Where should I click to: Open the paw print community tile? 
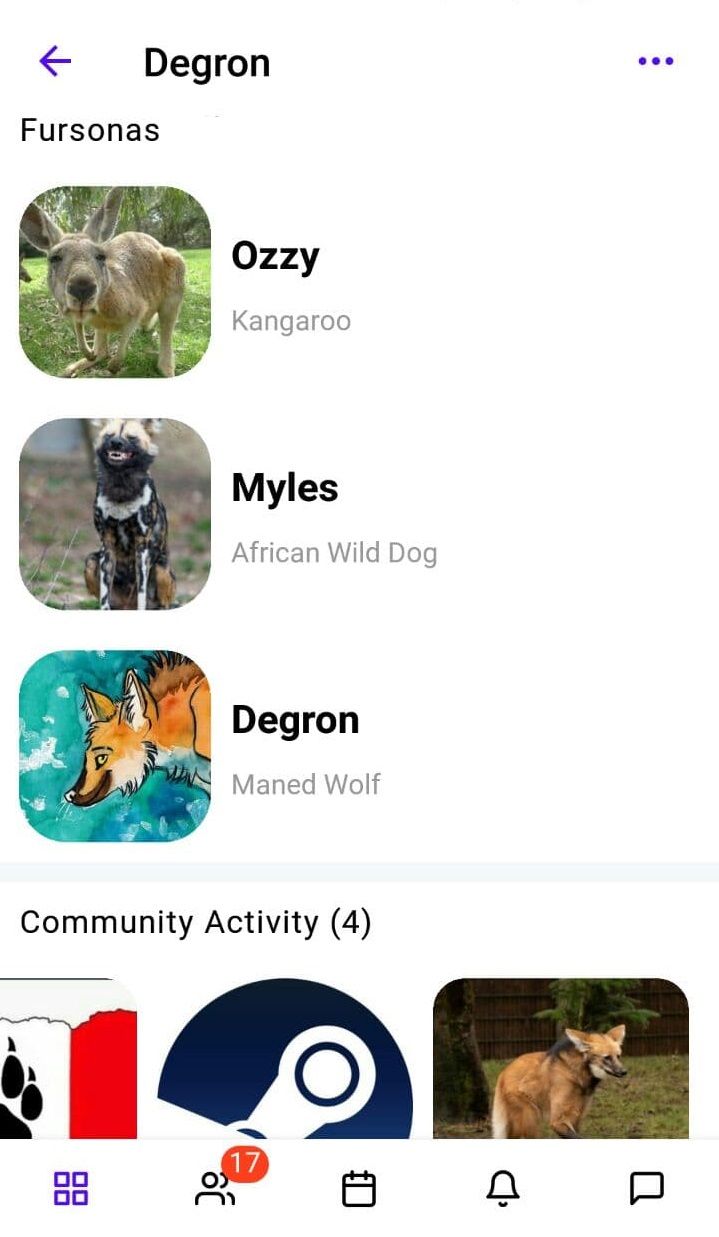(x=68, y=1058)
